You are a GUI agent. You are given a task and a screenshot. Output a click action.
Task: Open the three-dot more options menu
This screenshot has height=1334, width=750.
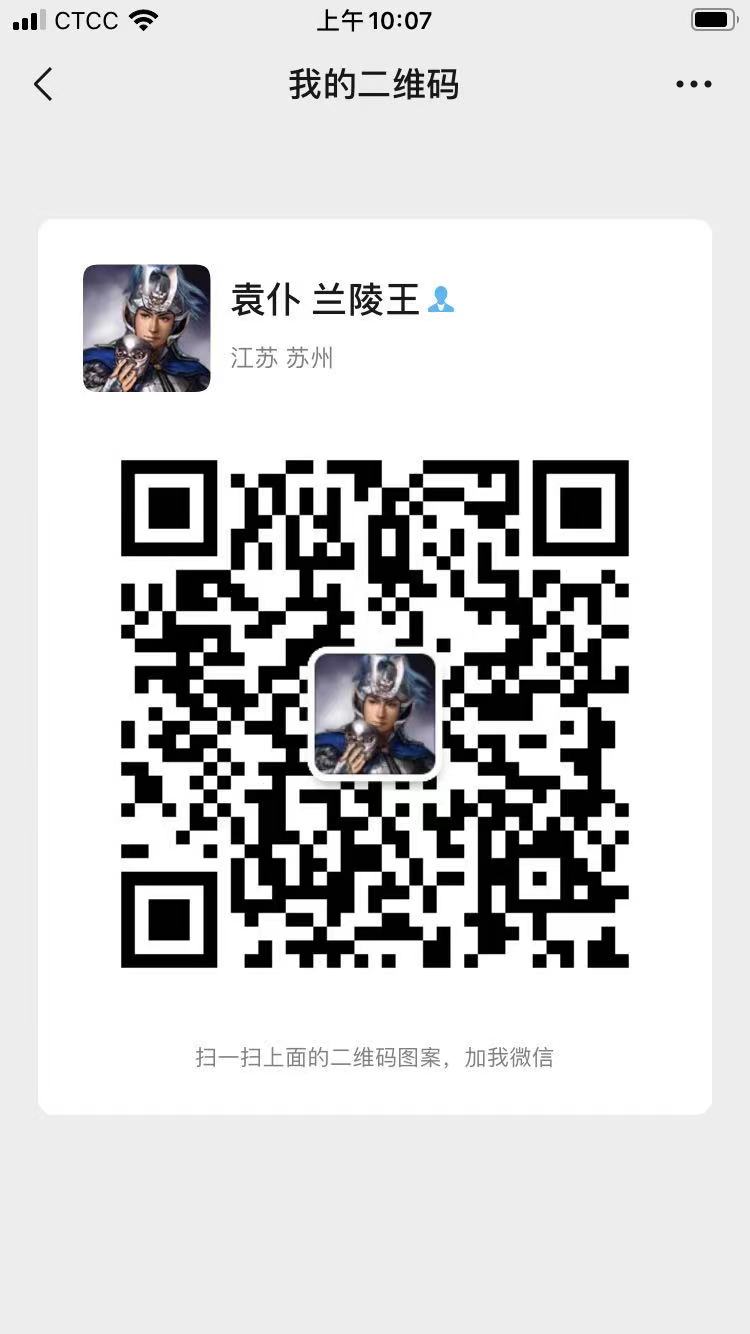693,84
